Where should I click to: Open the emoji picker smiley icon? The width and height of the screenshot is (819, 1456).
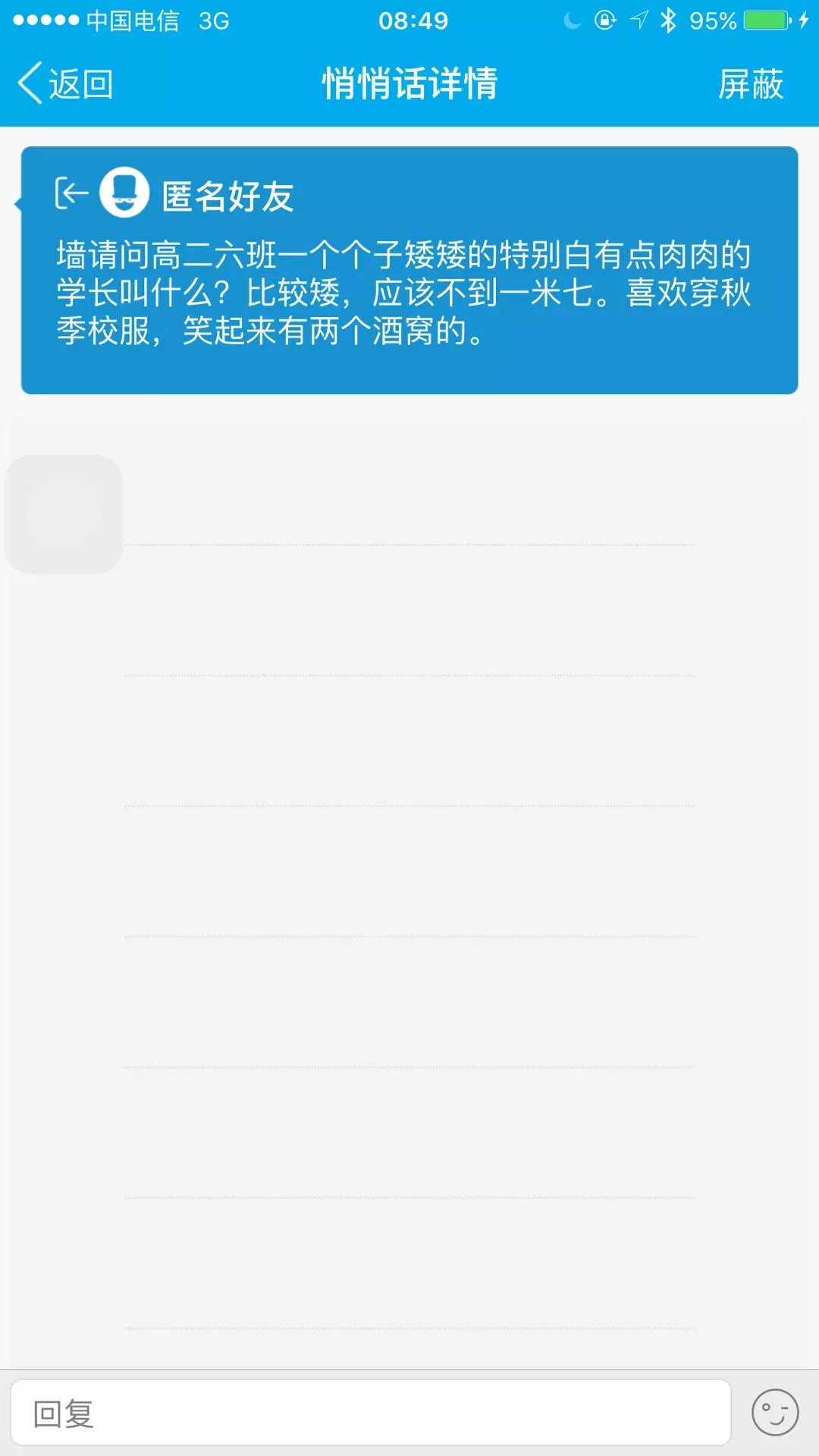click(x=774, y=1413)
